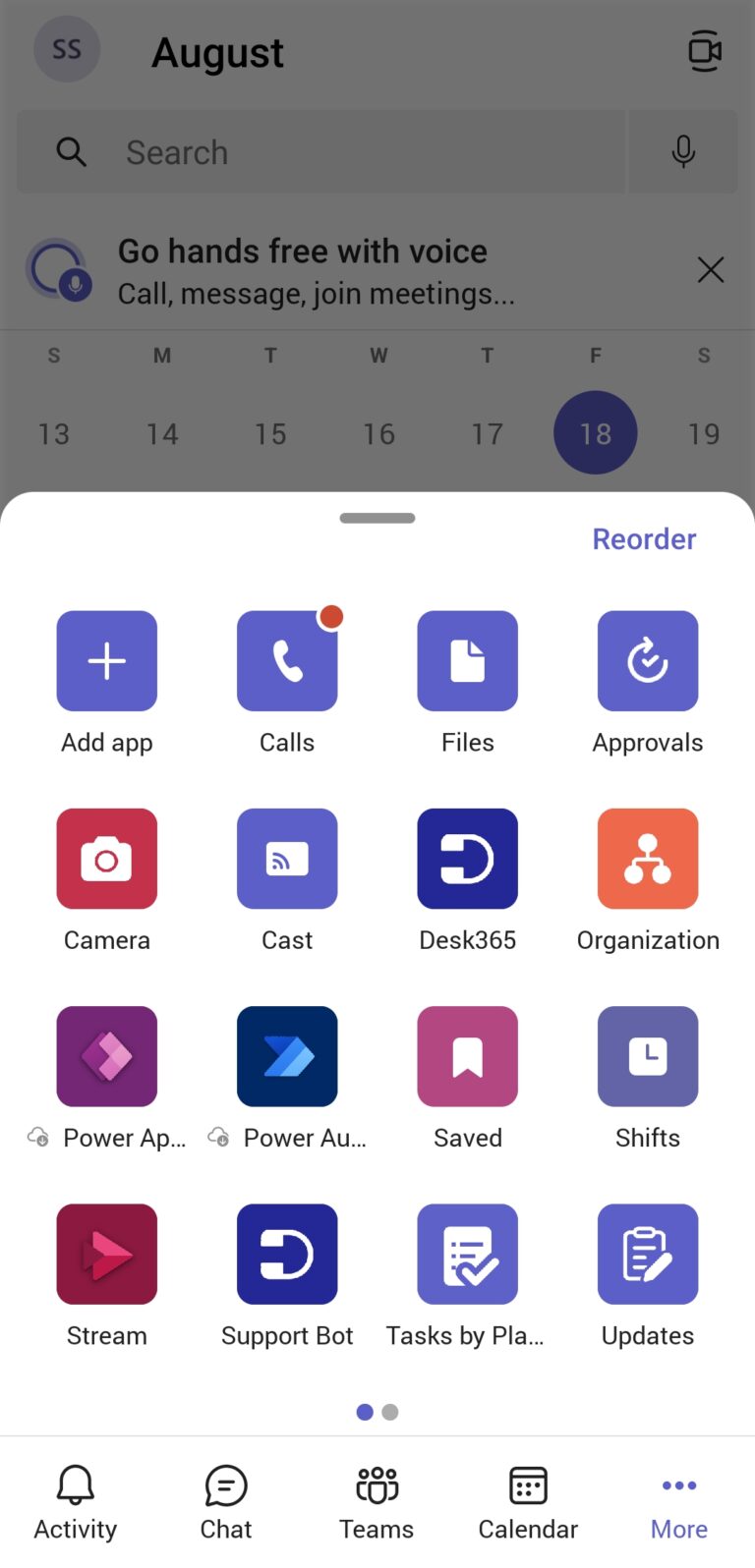Open the Shifts app
755x1568 pixels.
pos(648,1056)
